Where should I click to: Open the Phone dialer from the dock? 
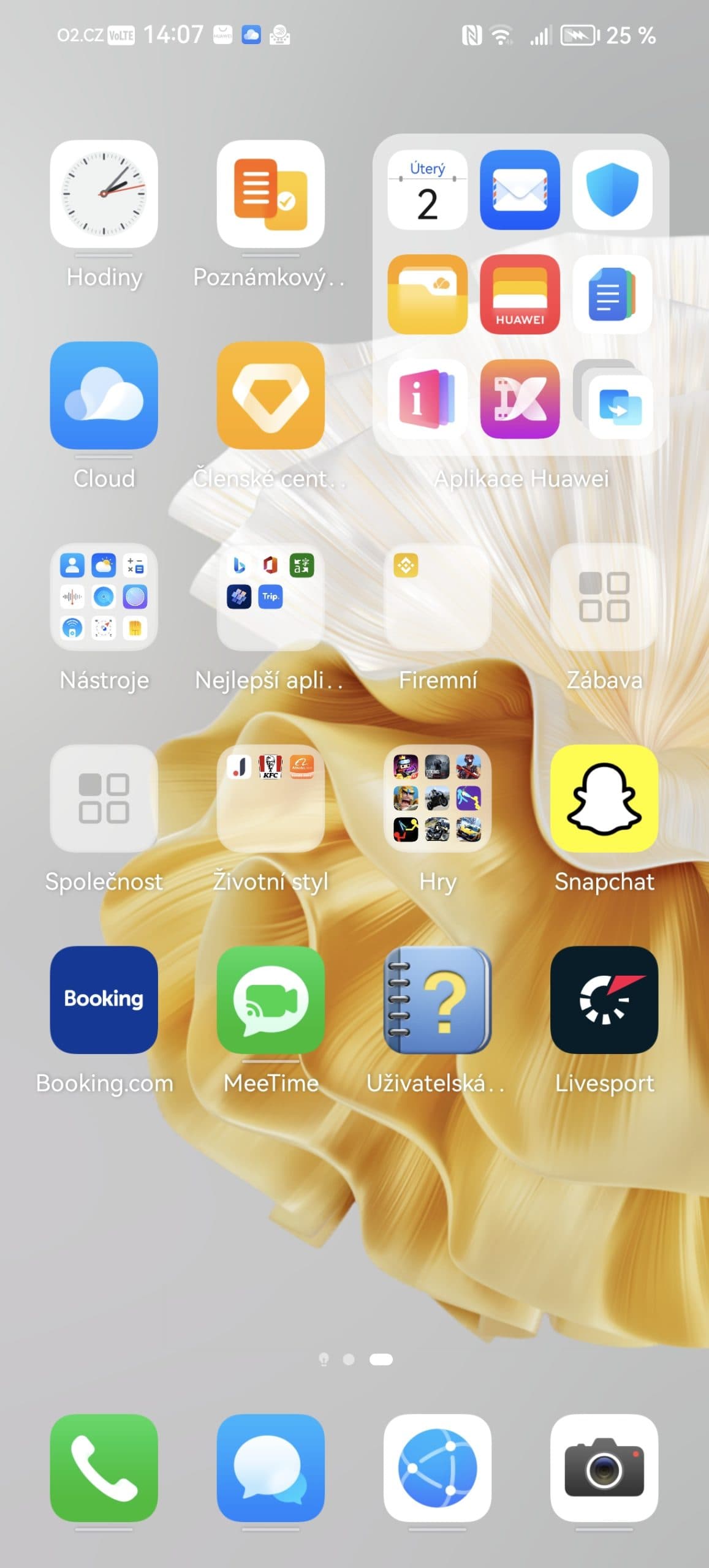pyautogui.click(x=104, y=1468)
